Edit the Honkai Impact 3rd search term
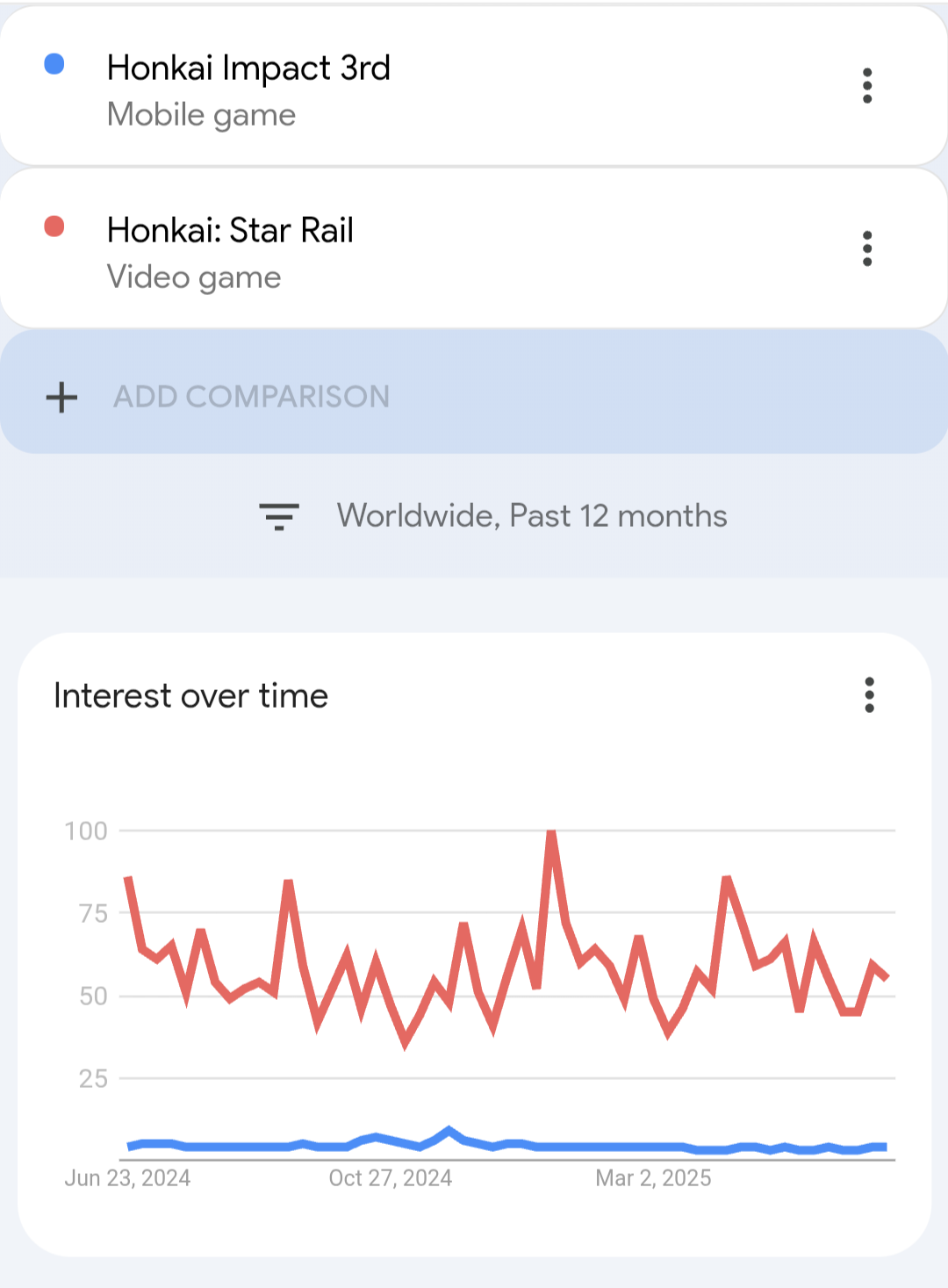This screenshot has width=948, height=1288. pos(248,69)
